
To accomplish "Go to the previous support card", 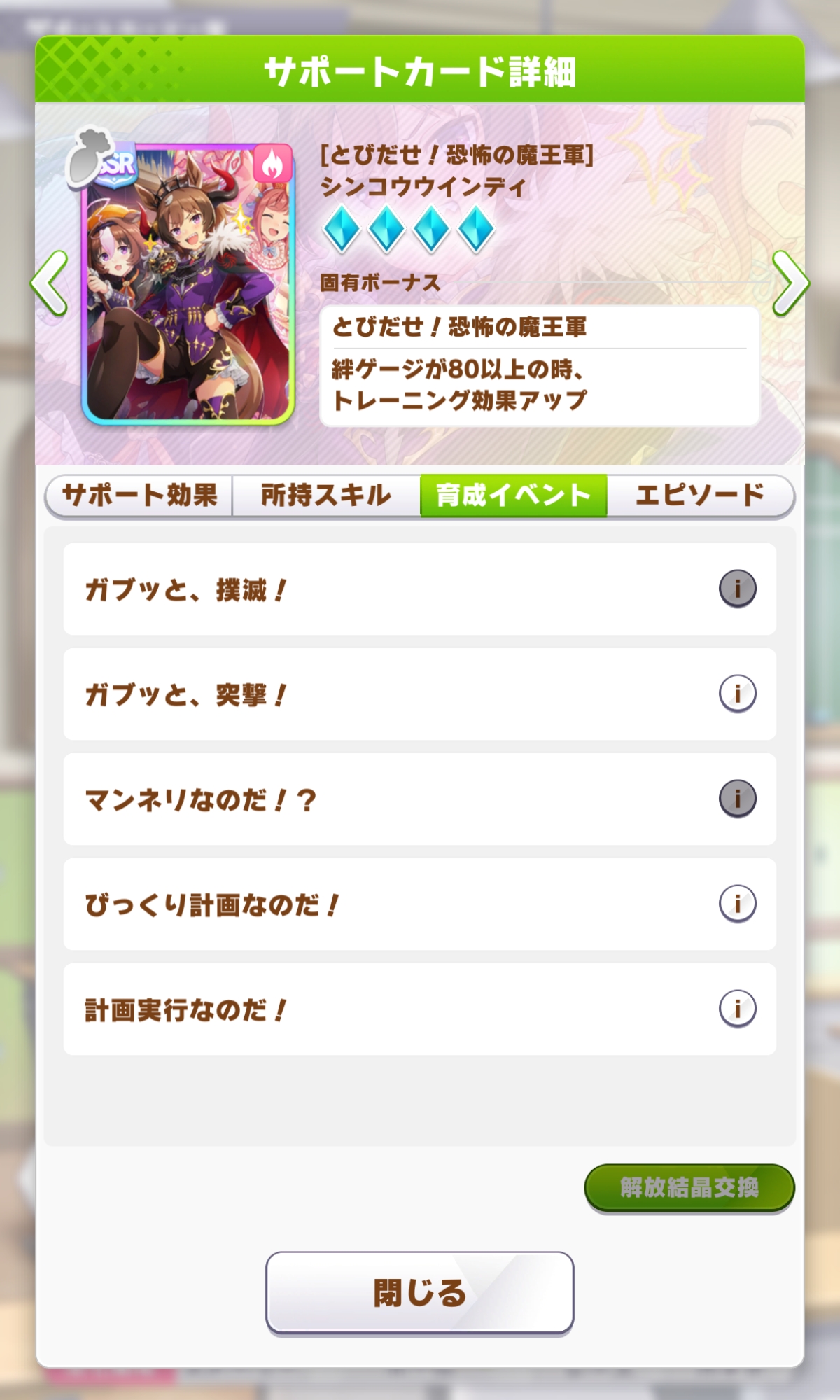I will 49,283.
